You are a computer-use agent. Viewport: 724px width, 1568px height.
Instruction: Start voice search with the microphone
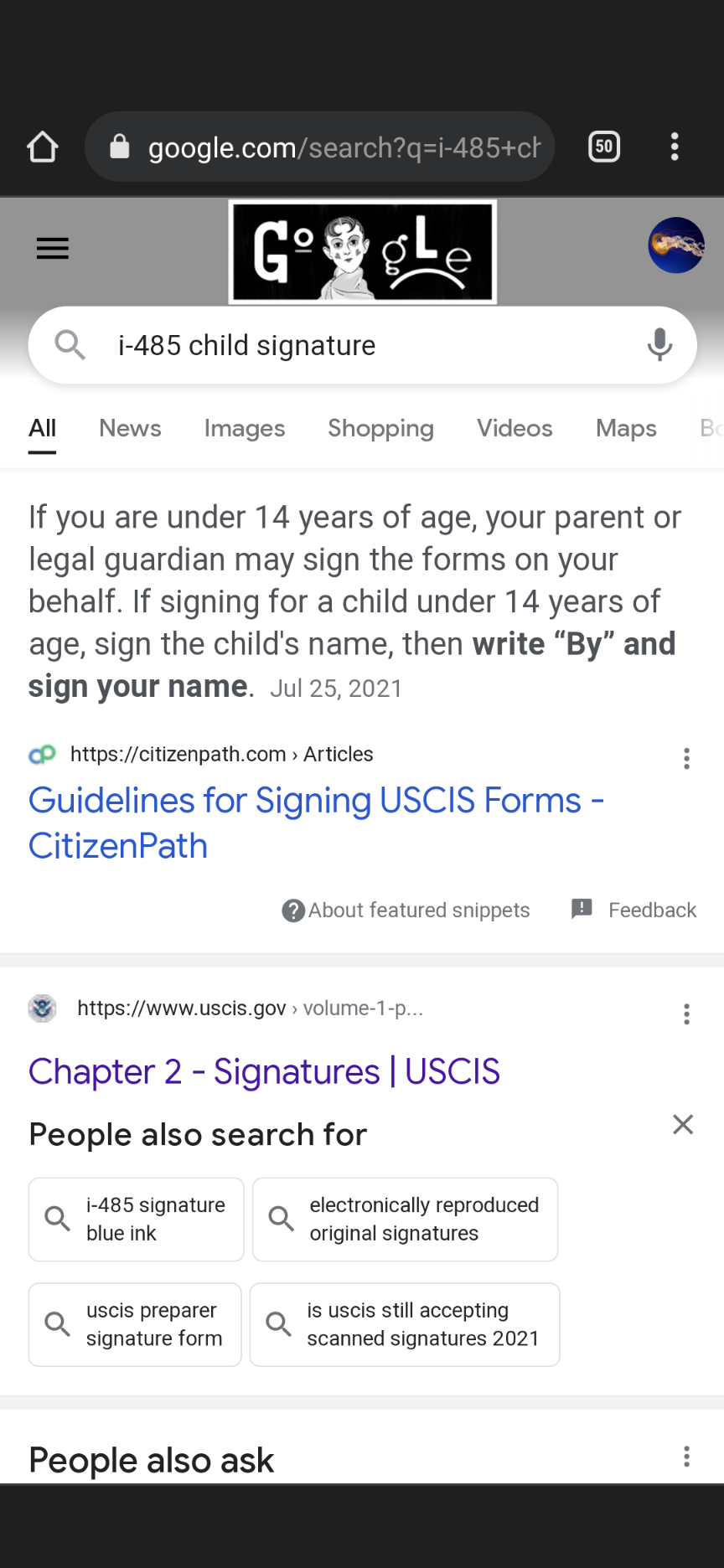(659, 345)
